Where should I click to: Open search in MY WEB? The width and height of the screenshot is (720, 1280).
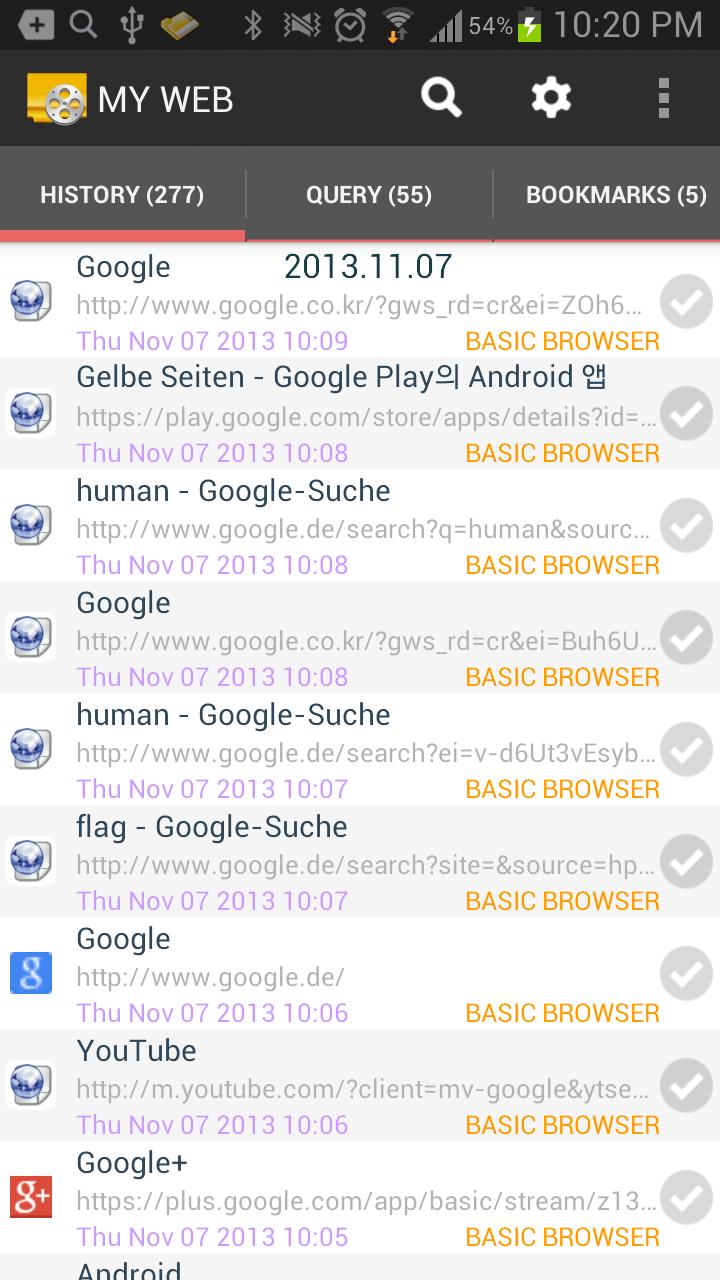[441, 97]
